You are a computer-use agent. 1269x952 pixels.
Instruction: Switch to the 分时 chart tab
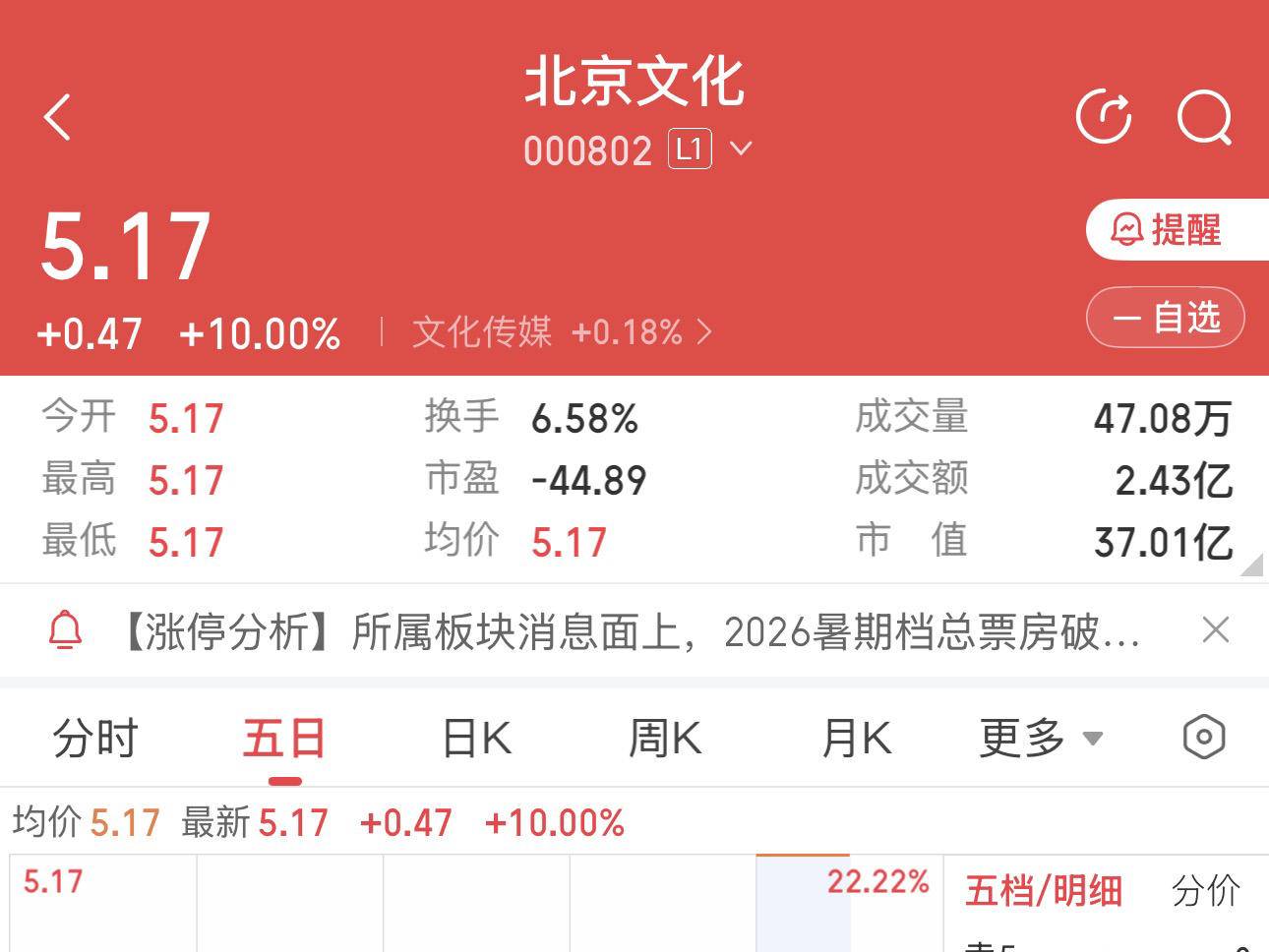click(94, 738)
